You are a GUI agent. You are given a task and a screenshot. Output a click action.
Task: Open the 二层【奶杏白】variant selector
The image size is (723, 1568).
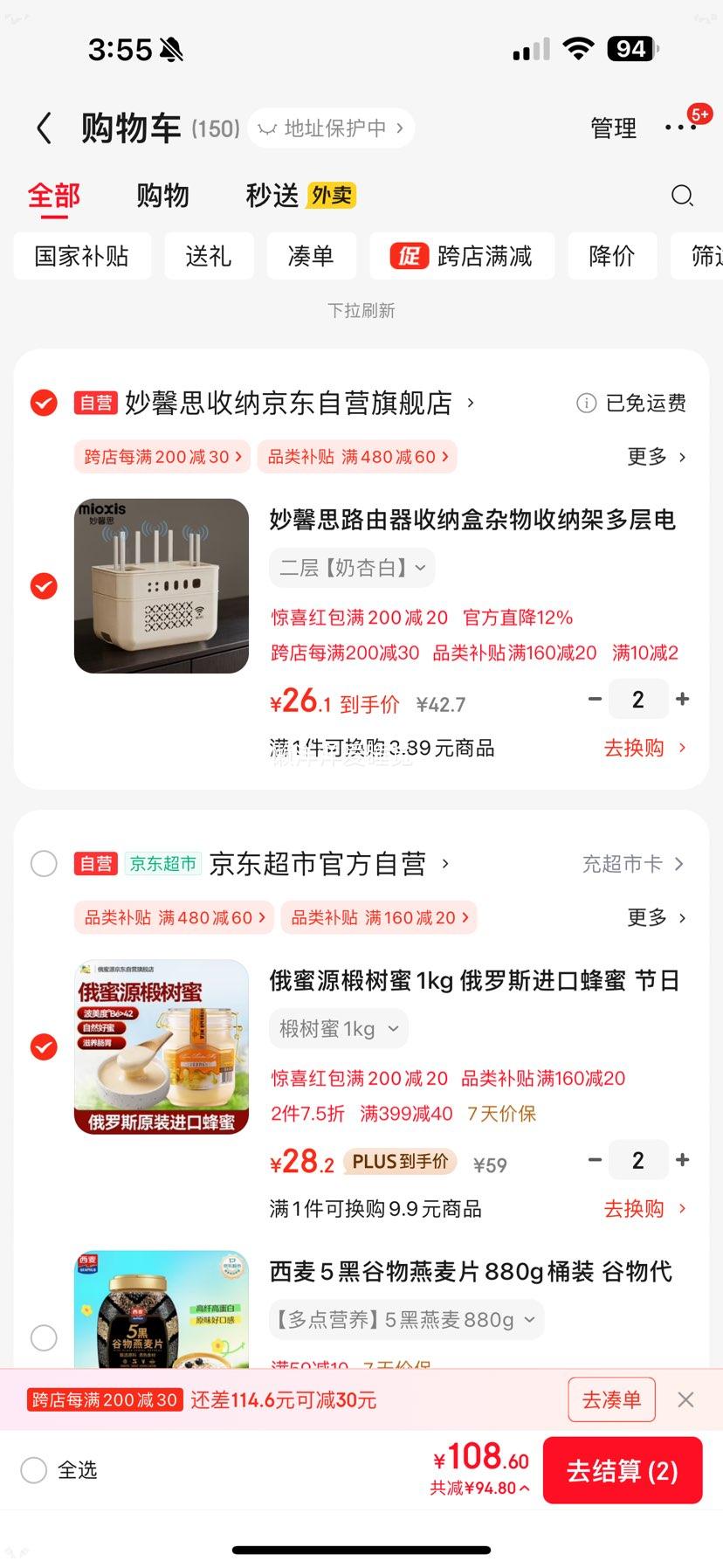click(351, 567)
